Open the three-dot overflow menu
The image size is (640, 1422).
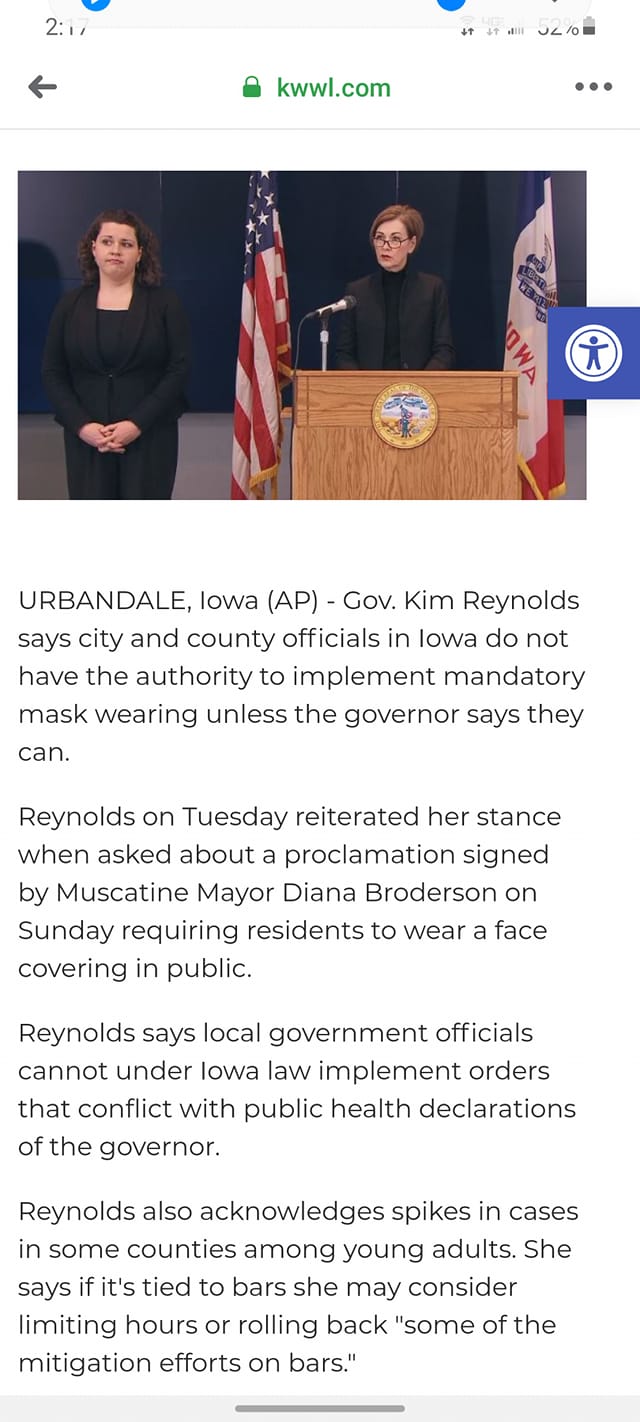tap(593, 88)
